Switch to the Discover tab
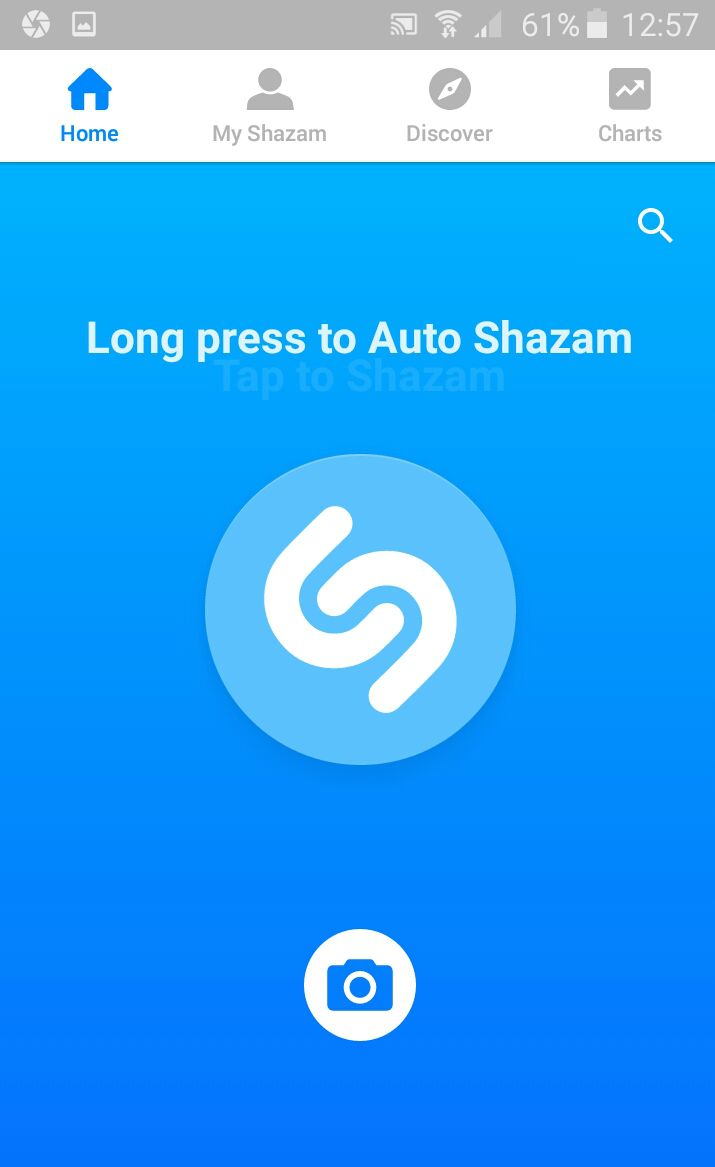715x1167 pixels. [x=449, y=107]
